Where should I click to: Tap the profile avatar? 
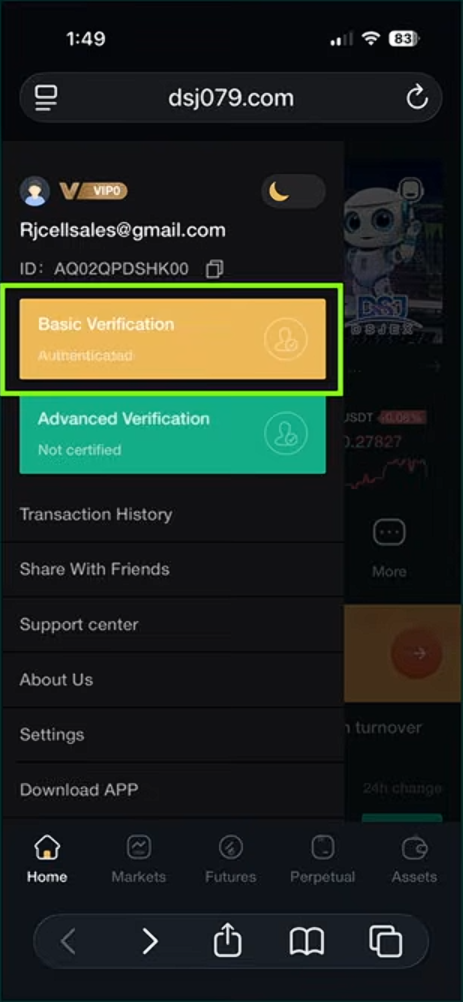click(34, 191)
